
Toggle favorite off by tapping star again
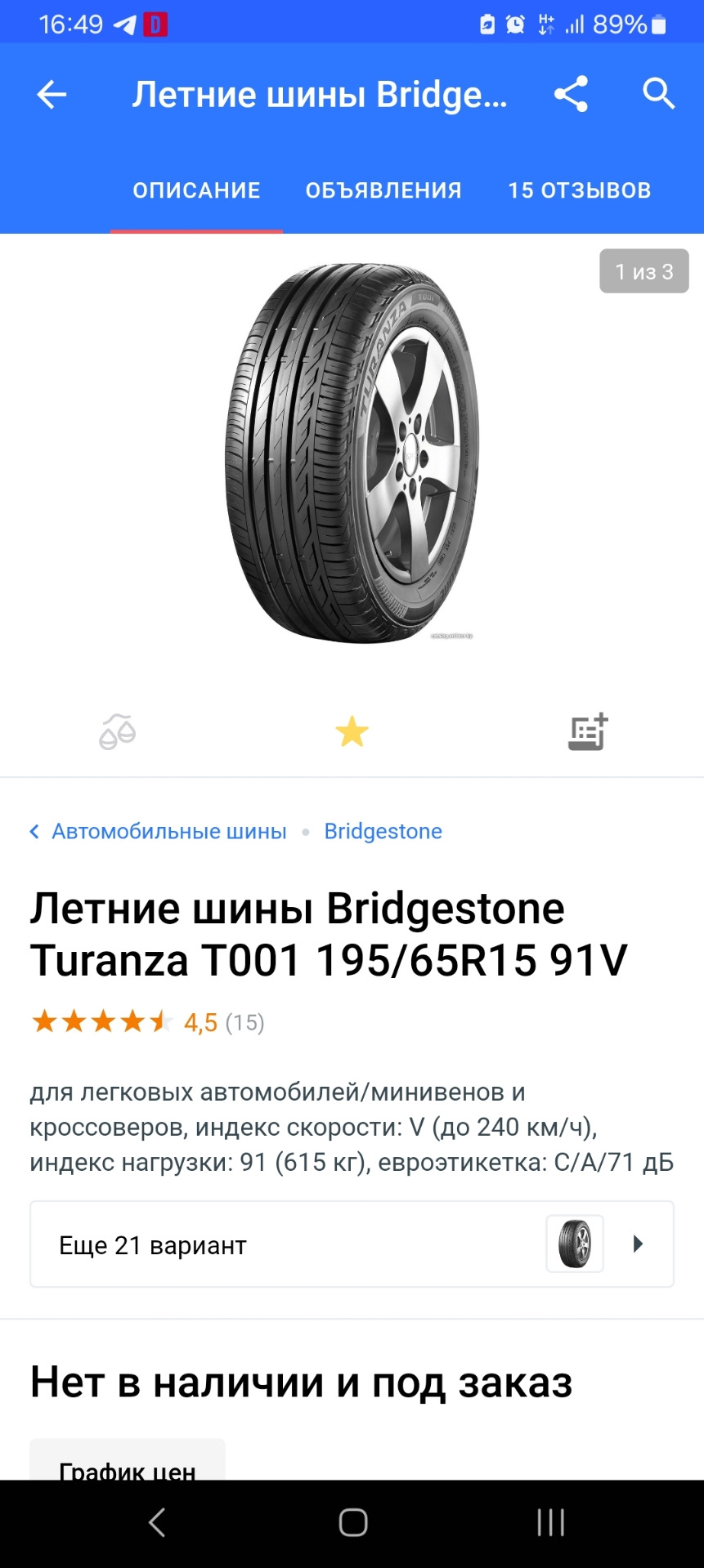coord(352,731)
